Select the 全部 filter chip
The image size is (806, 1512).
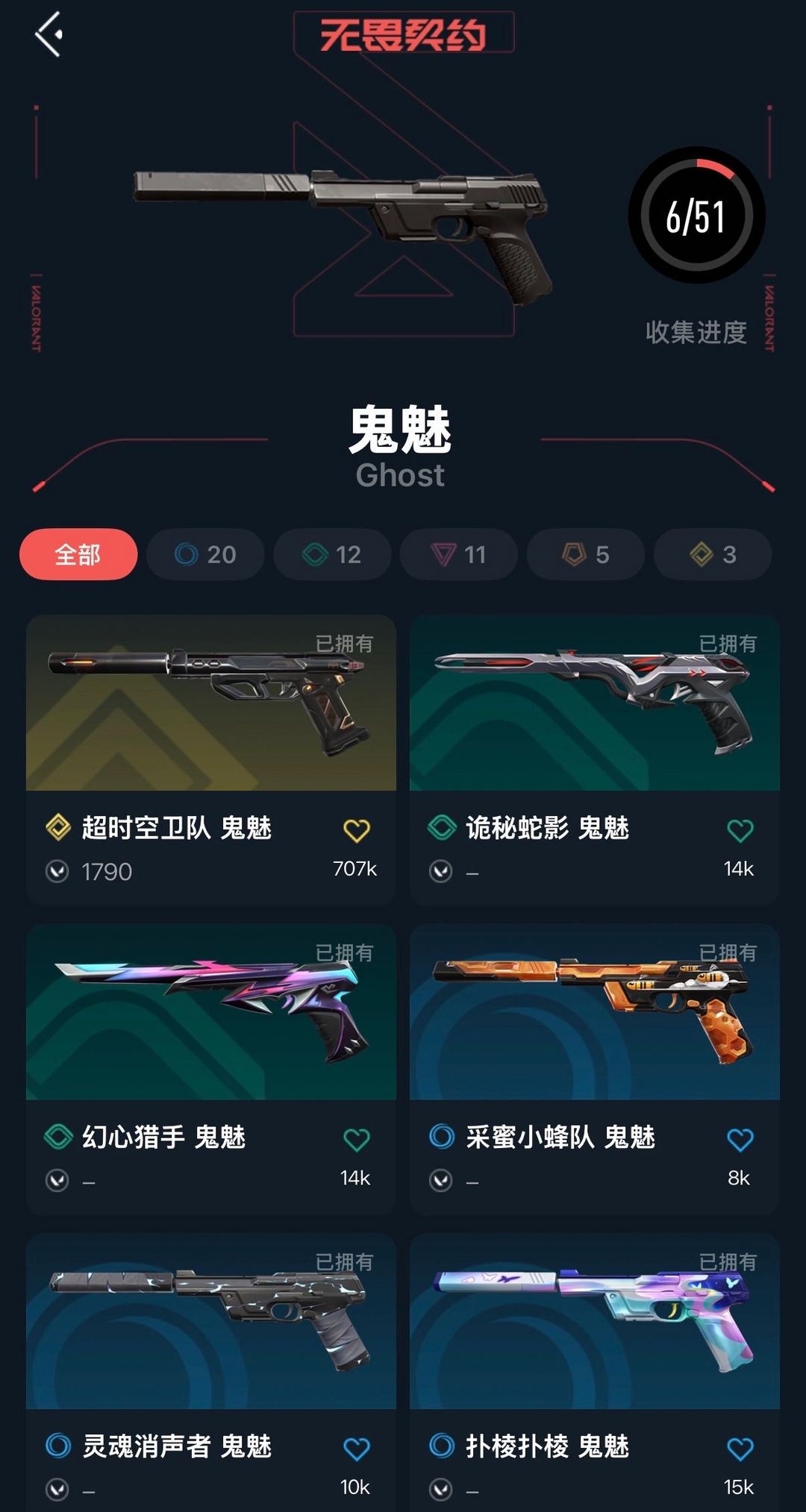[x=78, y=554]
